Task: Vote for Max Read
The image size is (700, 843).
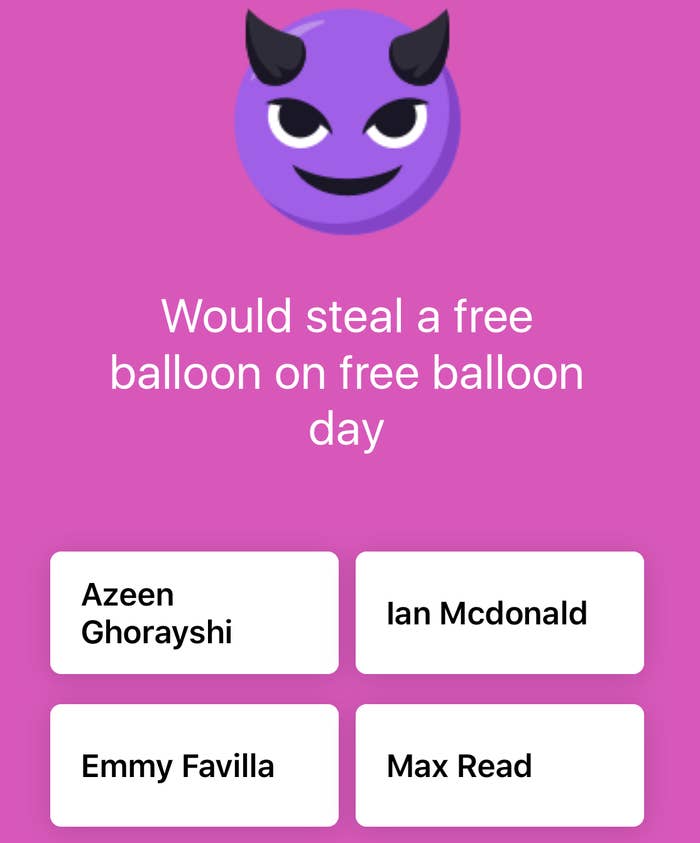Action: (499, 766)
